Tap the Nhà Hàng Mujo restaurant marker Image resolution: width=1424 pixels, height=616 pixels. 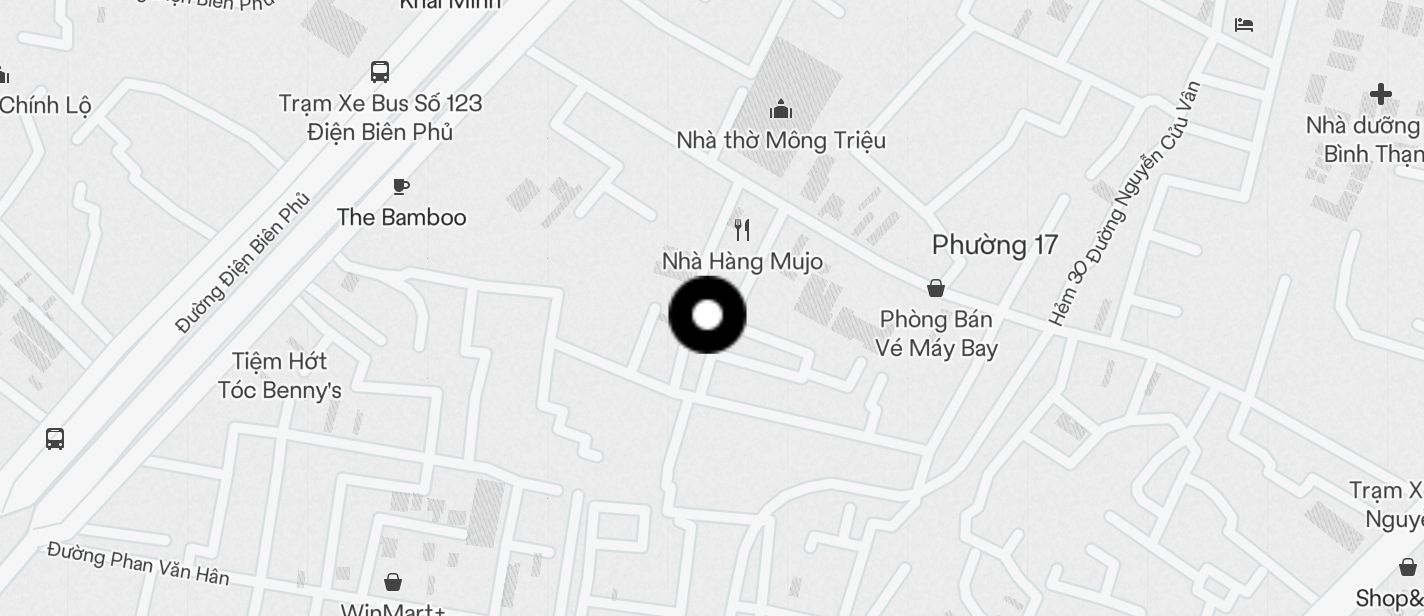[x=742, y=230]
